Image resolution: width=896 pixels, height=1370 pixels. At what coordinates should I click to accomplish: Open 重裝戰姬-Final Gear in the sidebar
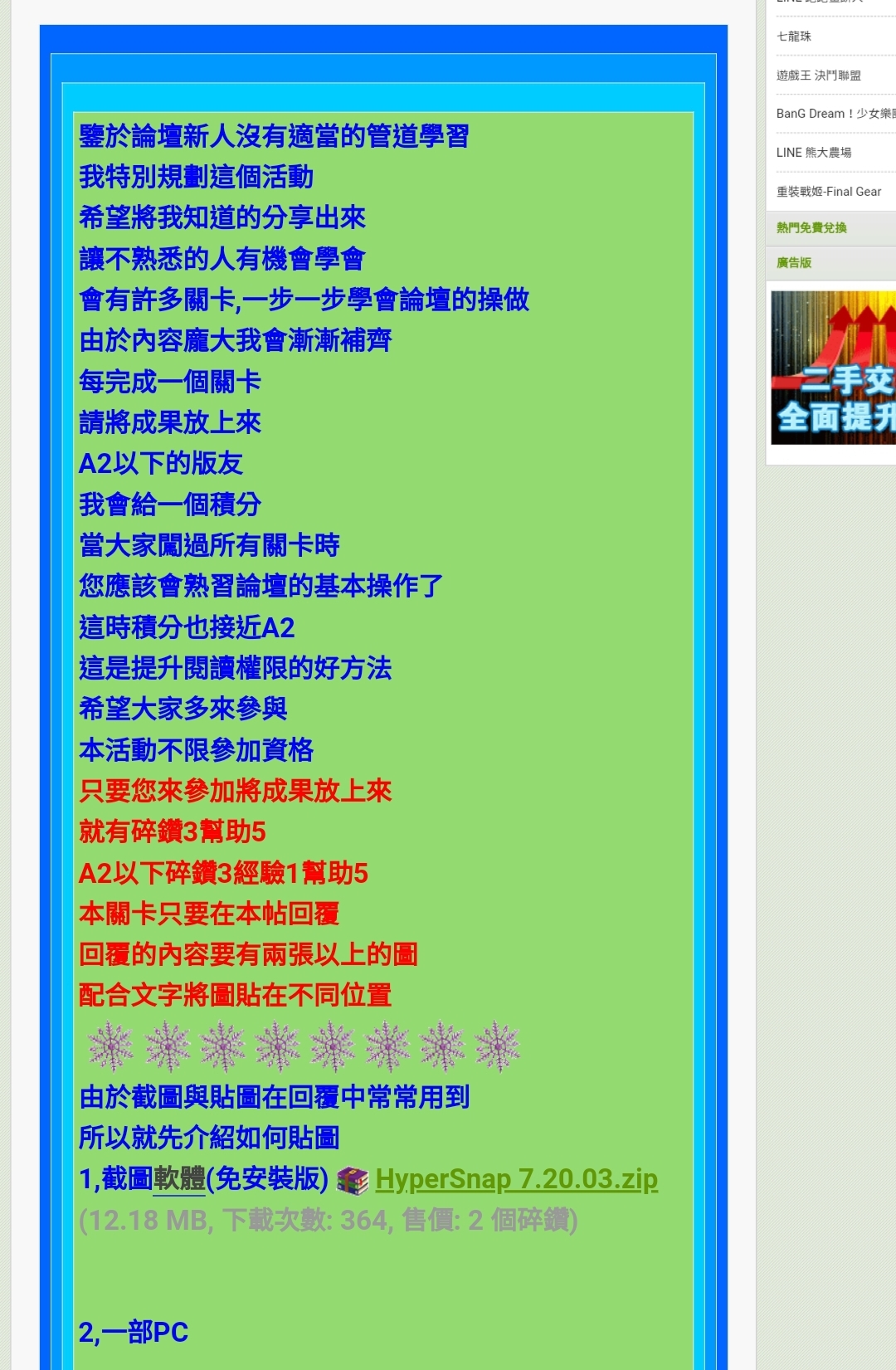coord(828,192)
